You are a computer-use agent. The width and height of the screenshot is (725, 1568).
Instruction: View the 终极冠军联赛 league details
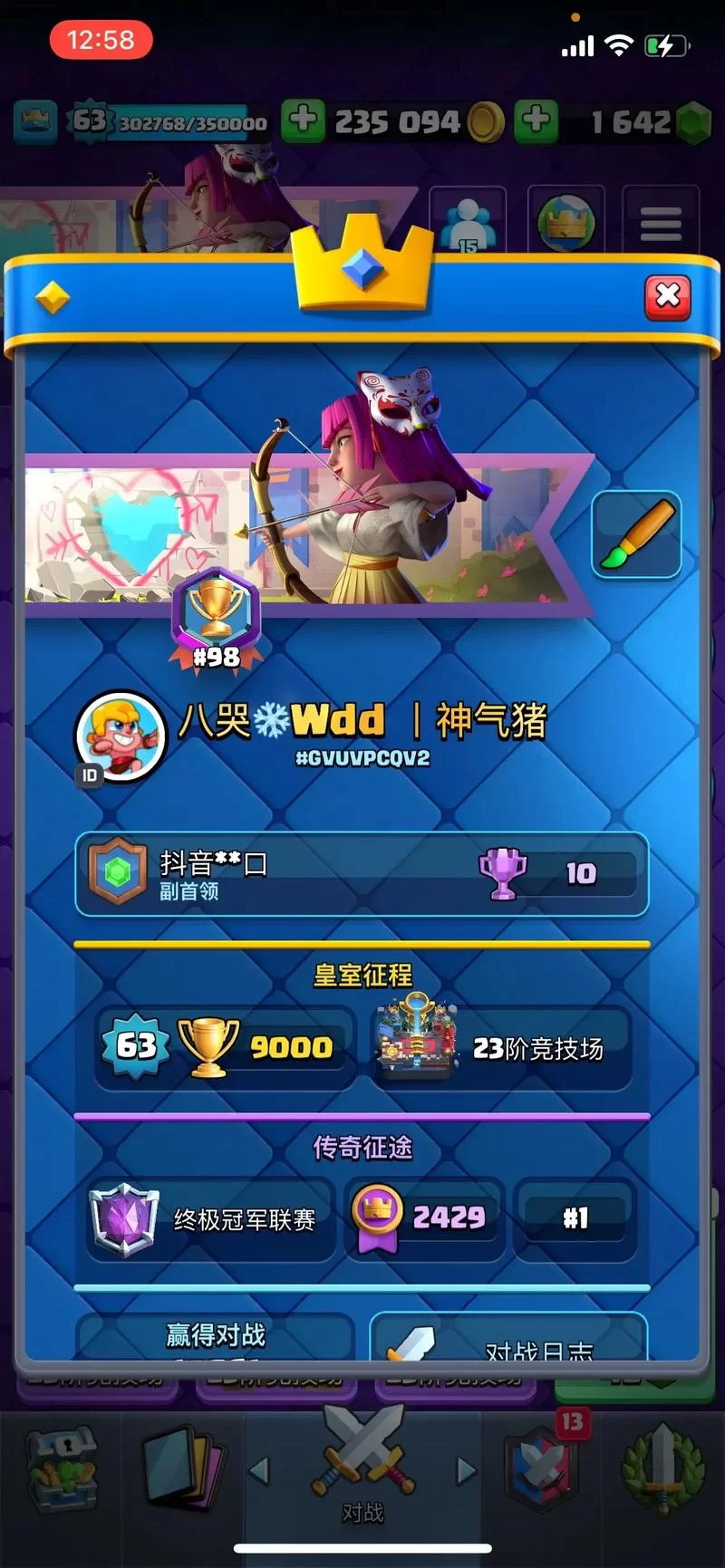210,1219
